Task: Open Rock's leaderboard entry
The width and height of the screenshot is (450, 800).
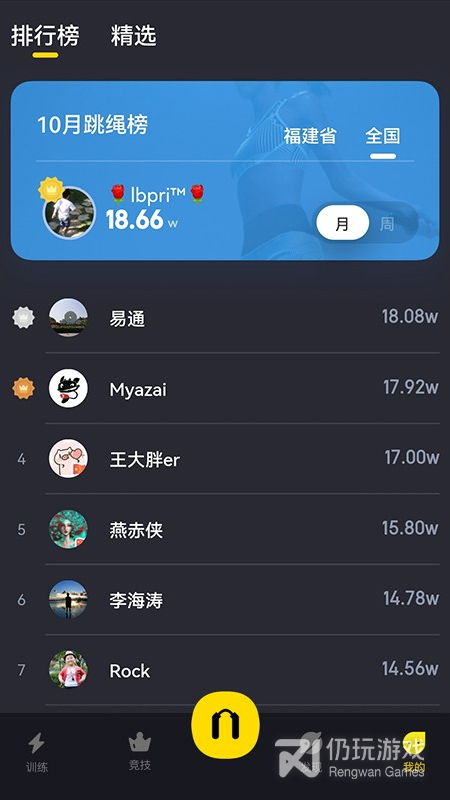Action: (x=225, y=670)
